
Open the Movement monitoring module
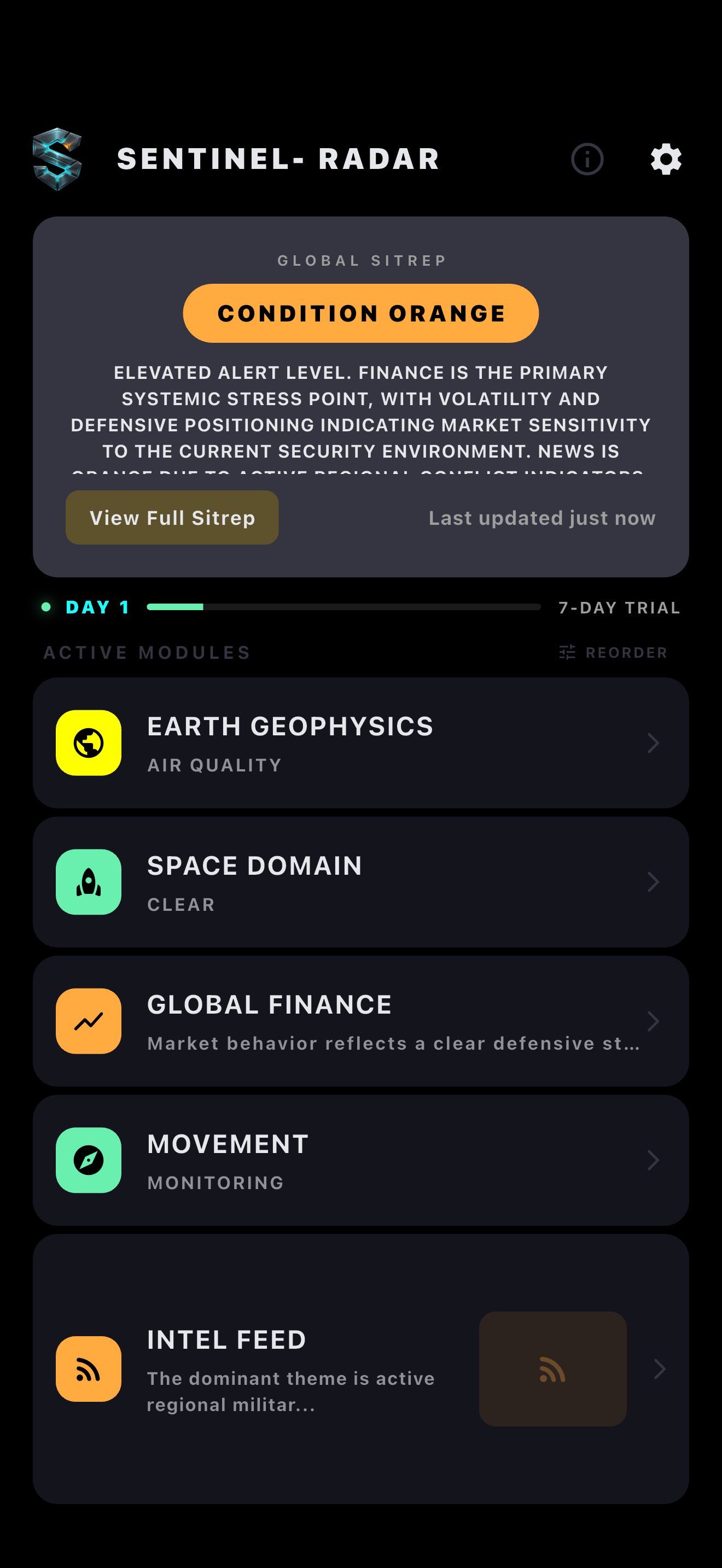tap(360, 1160)
